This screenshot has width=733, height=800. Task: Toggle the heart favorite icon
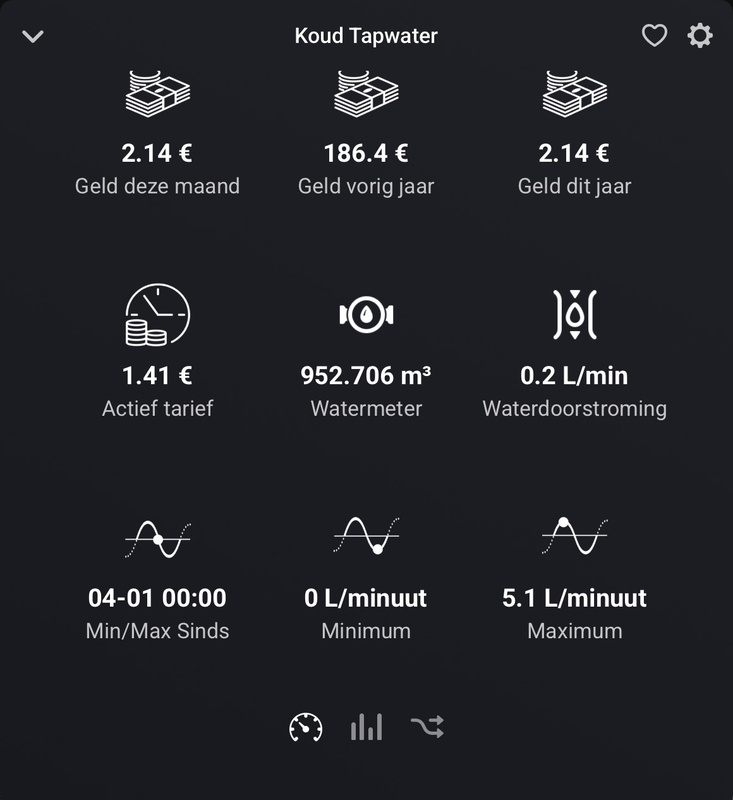pos(655,35)
